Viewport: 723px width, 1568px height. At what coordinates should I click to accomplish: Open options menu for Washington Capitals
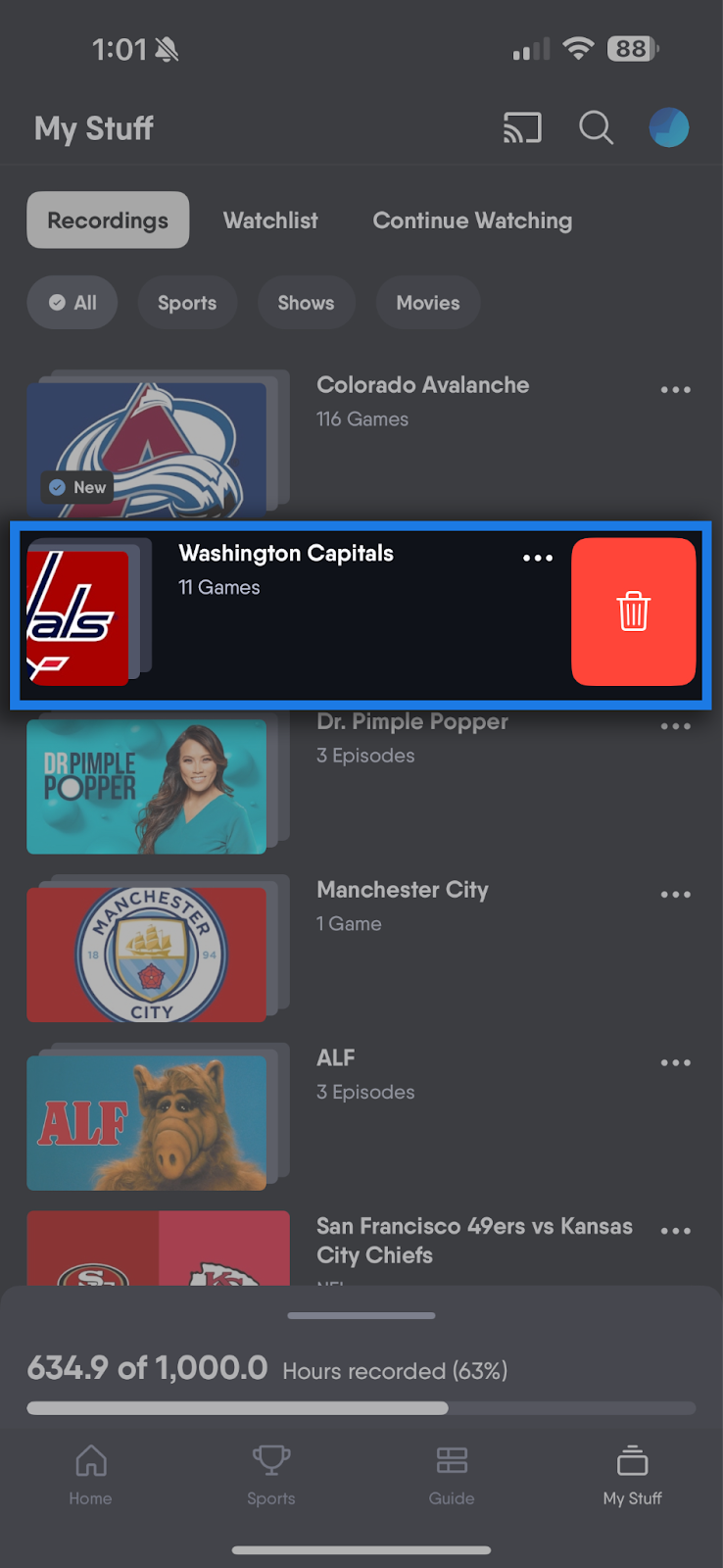point(537,558)
